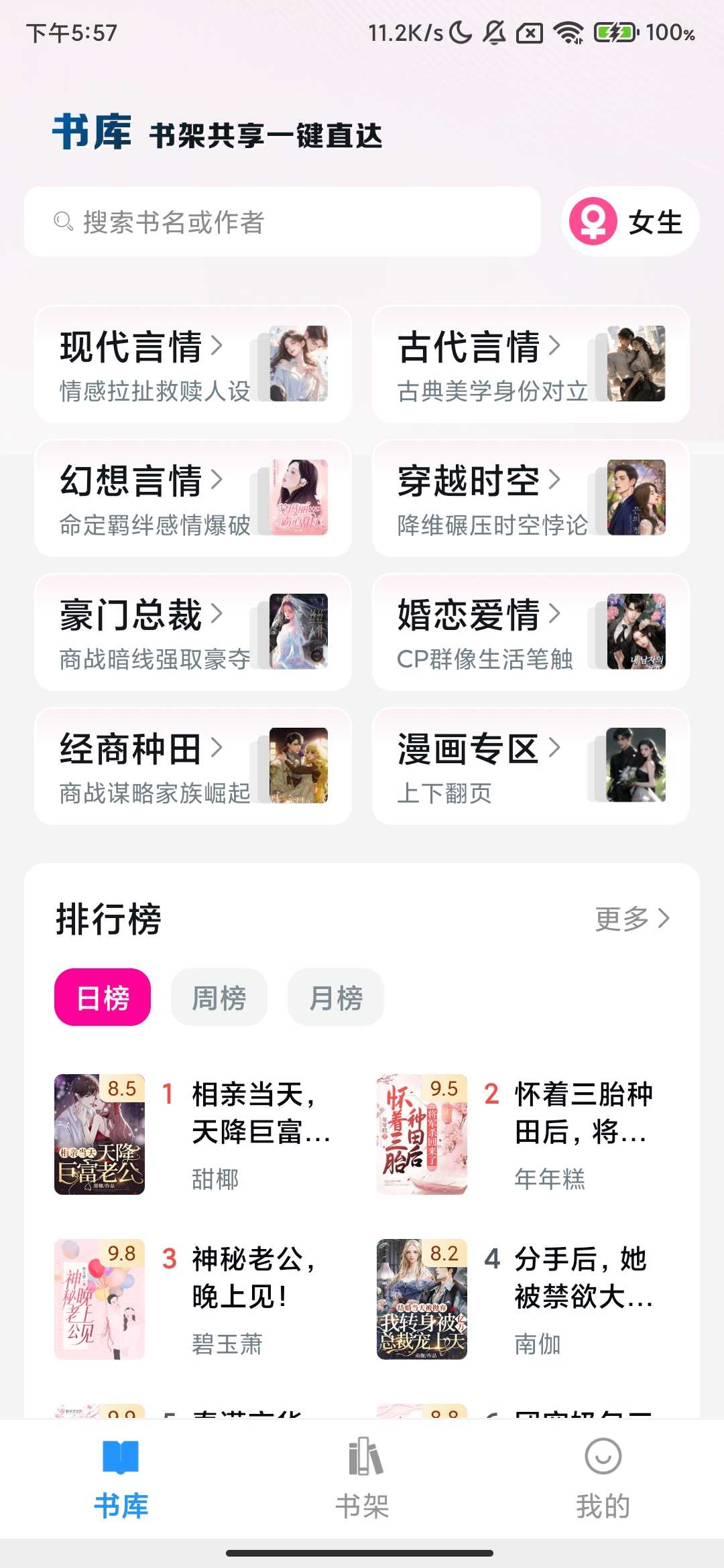Open the 古代言情 category
The height and width of the screenshot is (1568, 724).
[530, 364]
